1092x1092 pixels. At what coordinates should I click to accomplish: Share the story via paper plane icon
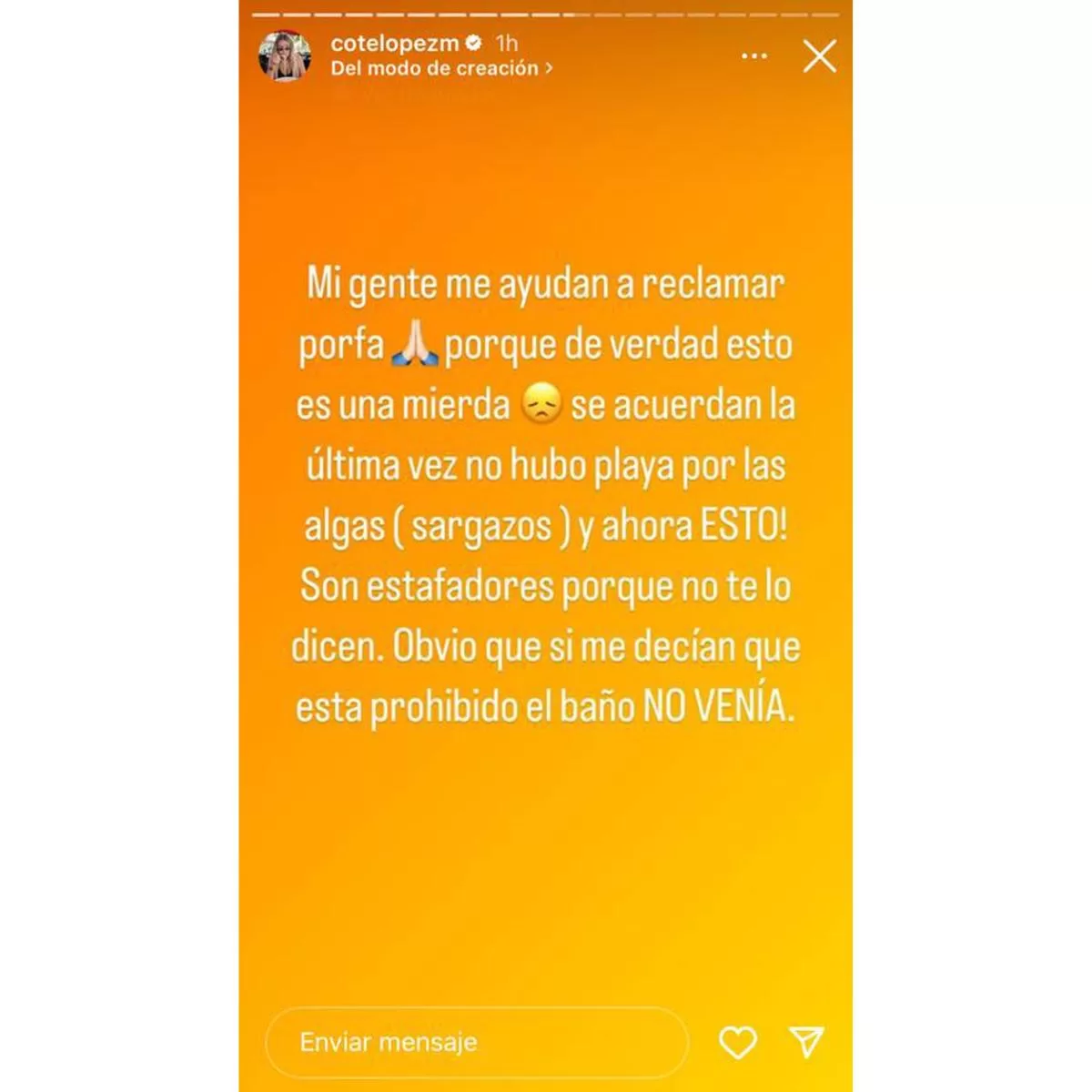(x=806, y=1042)
